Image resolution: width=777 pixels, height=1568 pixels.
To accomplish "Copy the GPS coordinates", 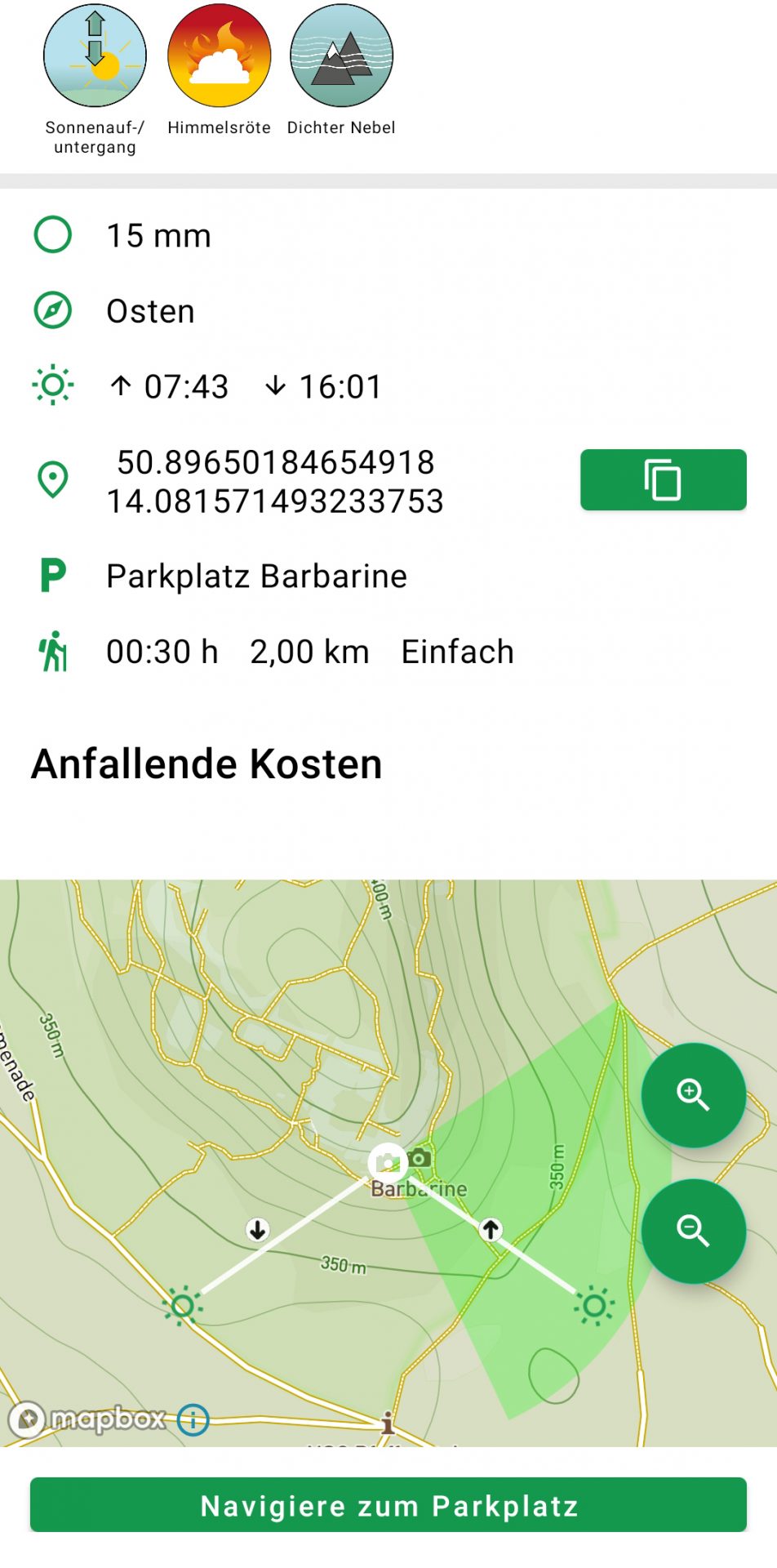I will [x=663, y=479].
